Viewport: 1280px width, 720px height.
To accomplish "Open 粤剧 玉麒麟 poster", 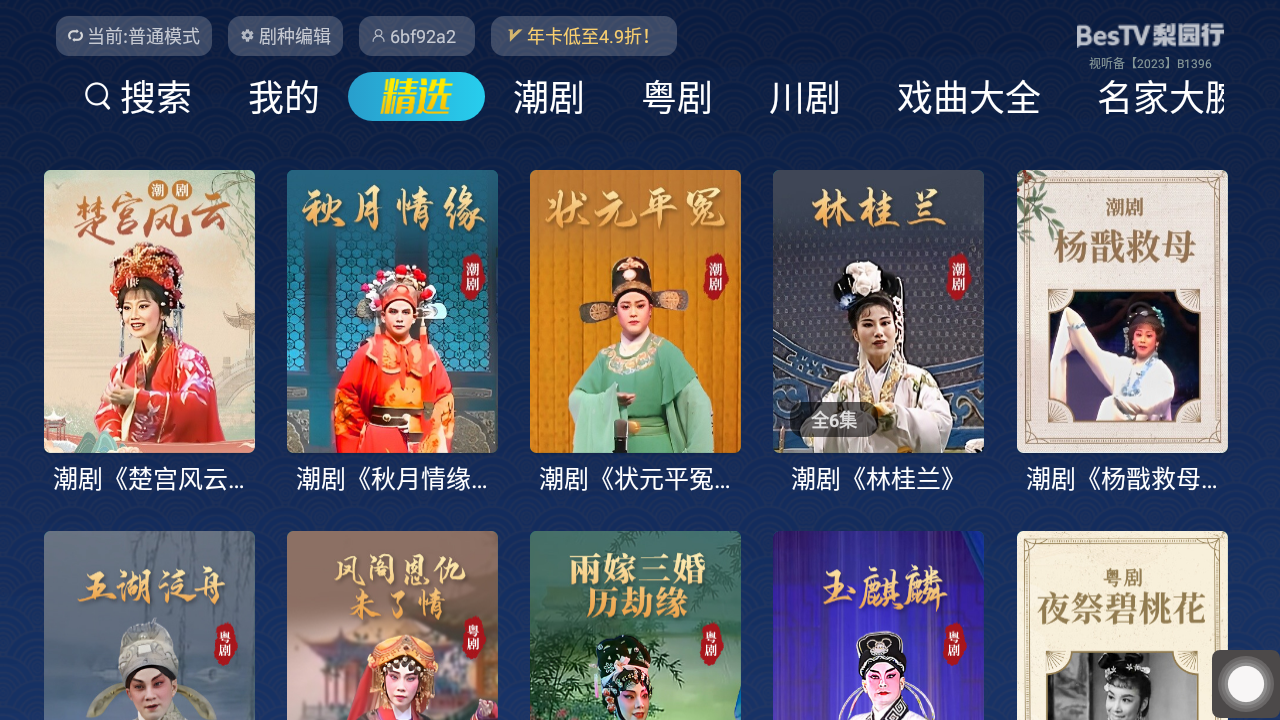I will tap(878, 625).
